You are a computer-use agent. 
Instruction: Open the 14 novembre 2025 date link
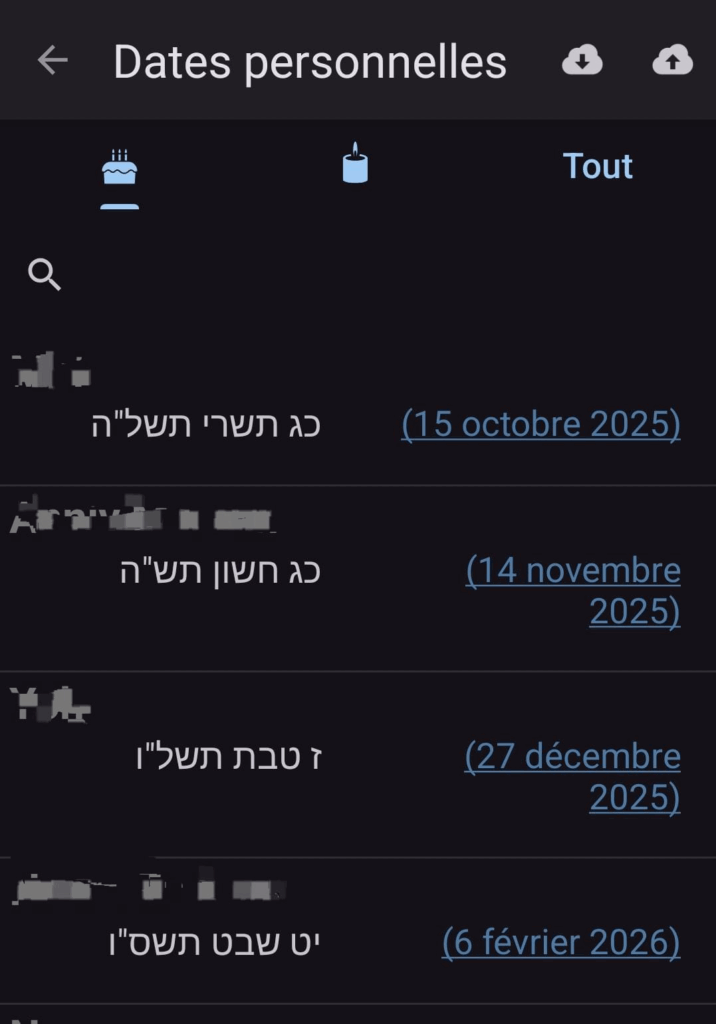pos(574,590)
